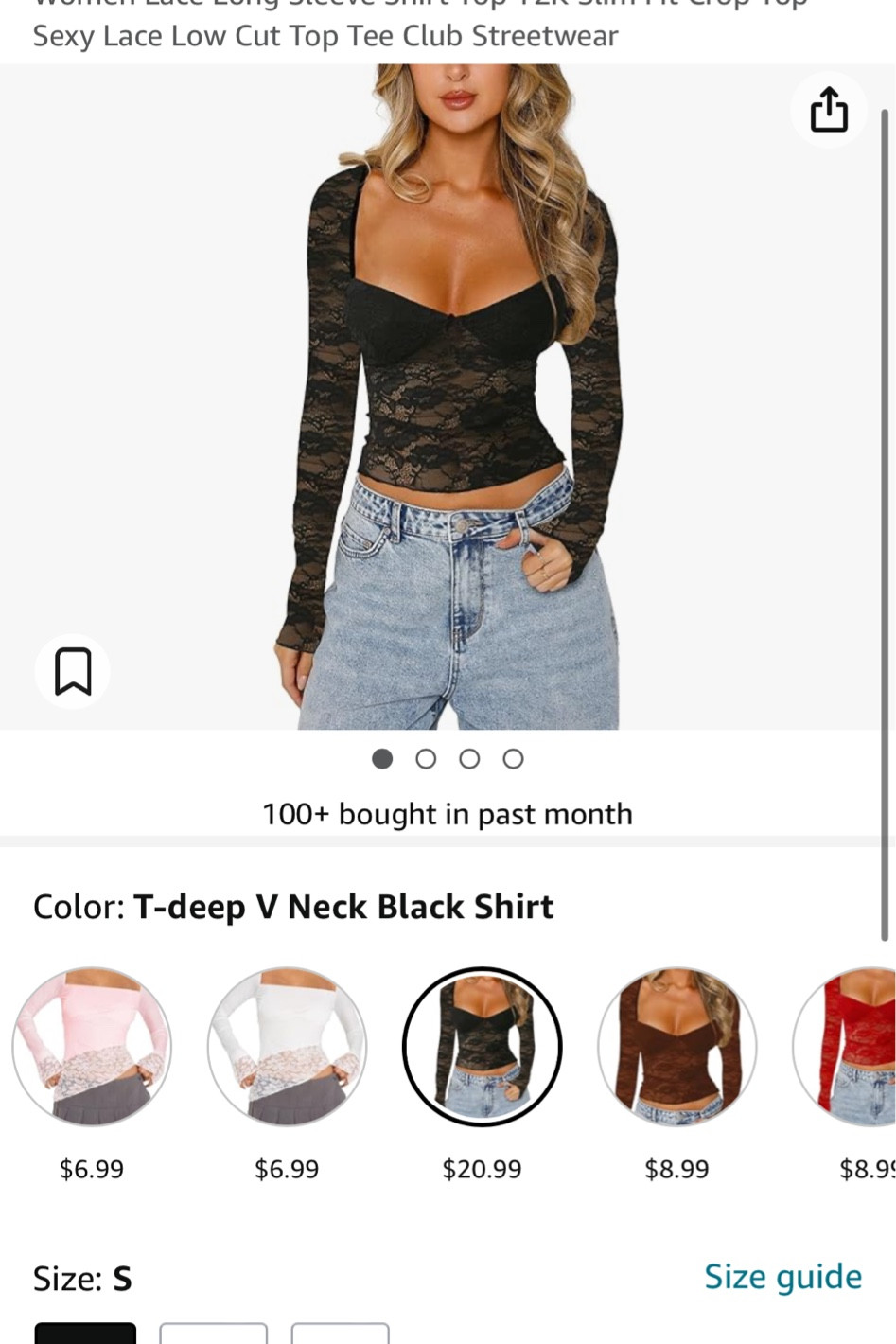Click the circled black shirt swatch
Viewport: 896px width, 1344px height.
[x=483, y=1047]
